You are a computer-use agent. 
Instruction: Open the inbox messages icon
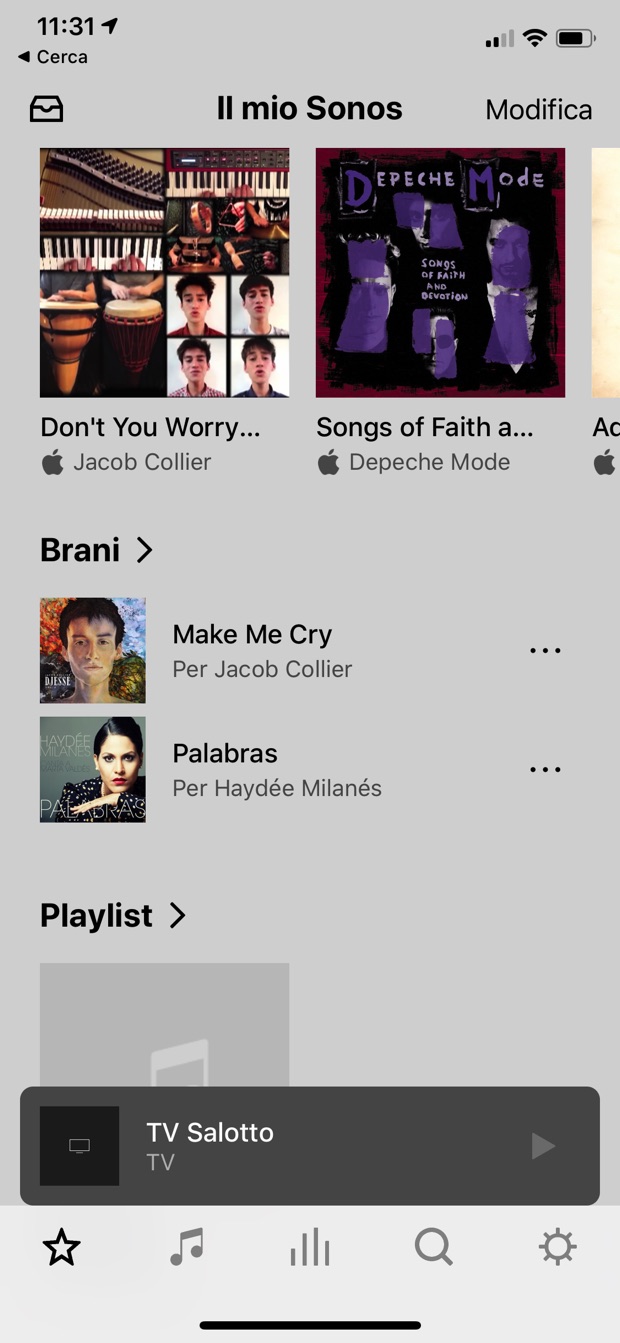[47, 109]
